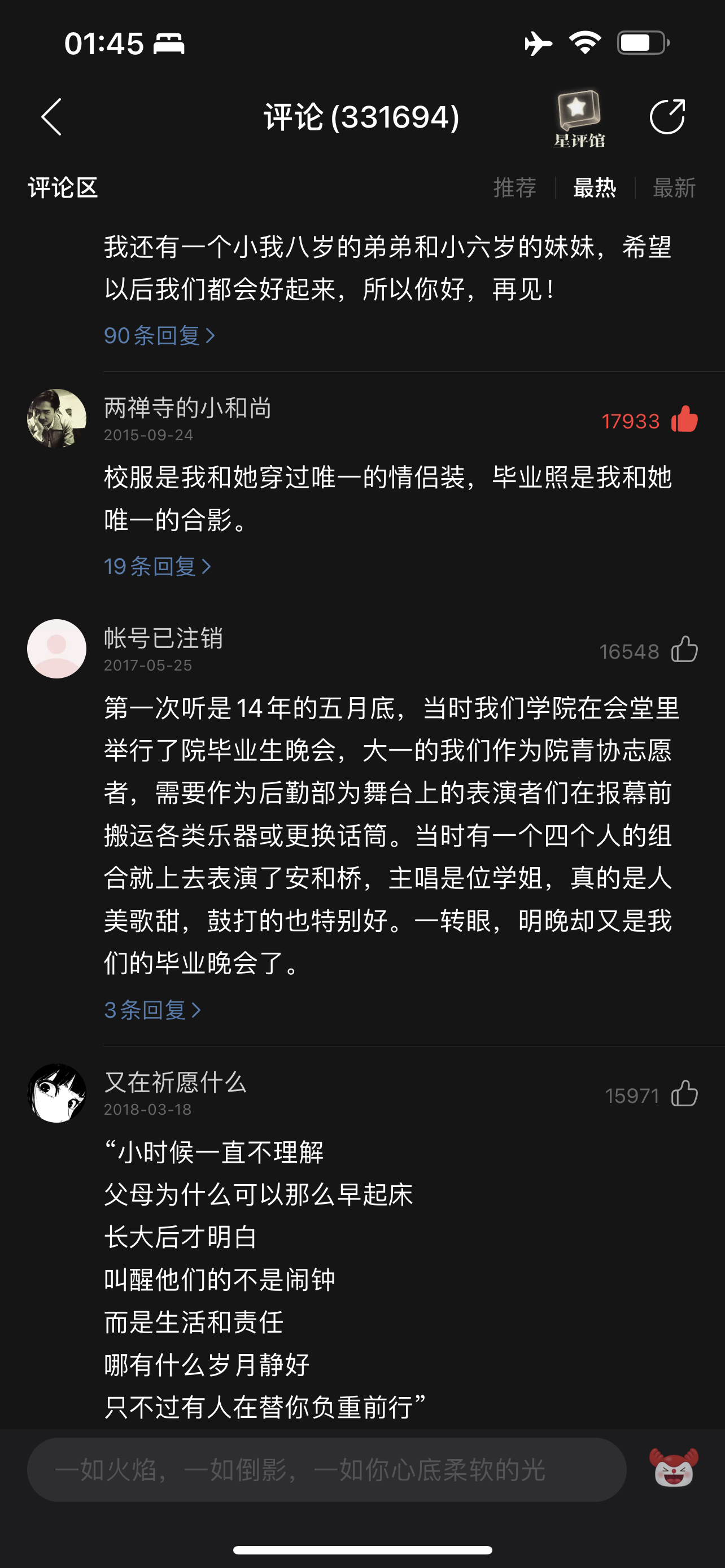View the 19条回复 replies

point(157,566)
